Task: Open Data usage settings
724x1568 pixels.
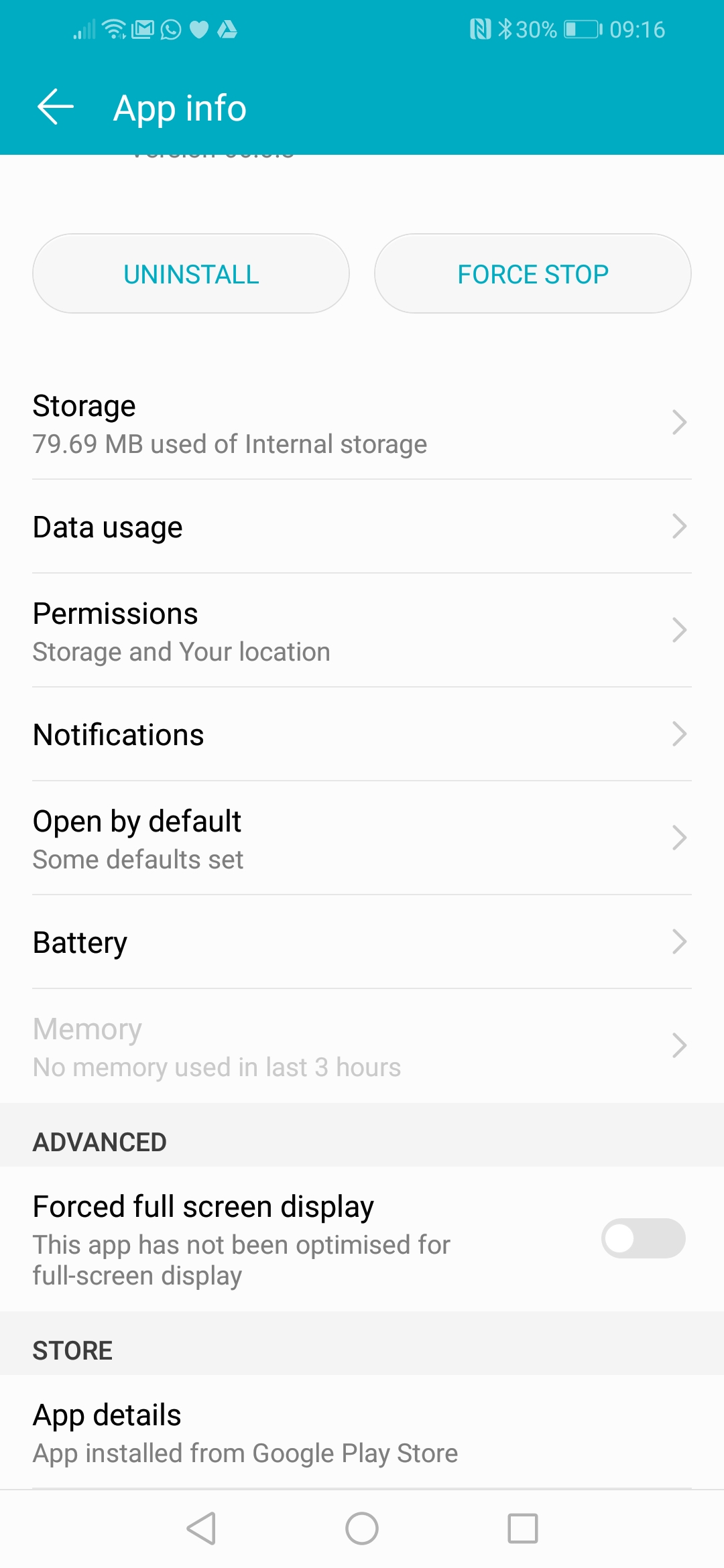Action: coord(362,527)
